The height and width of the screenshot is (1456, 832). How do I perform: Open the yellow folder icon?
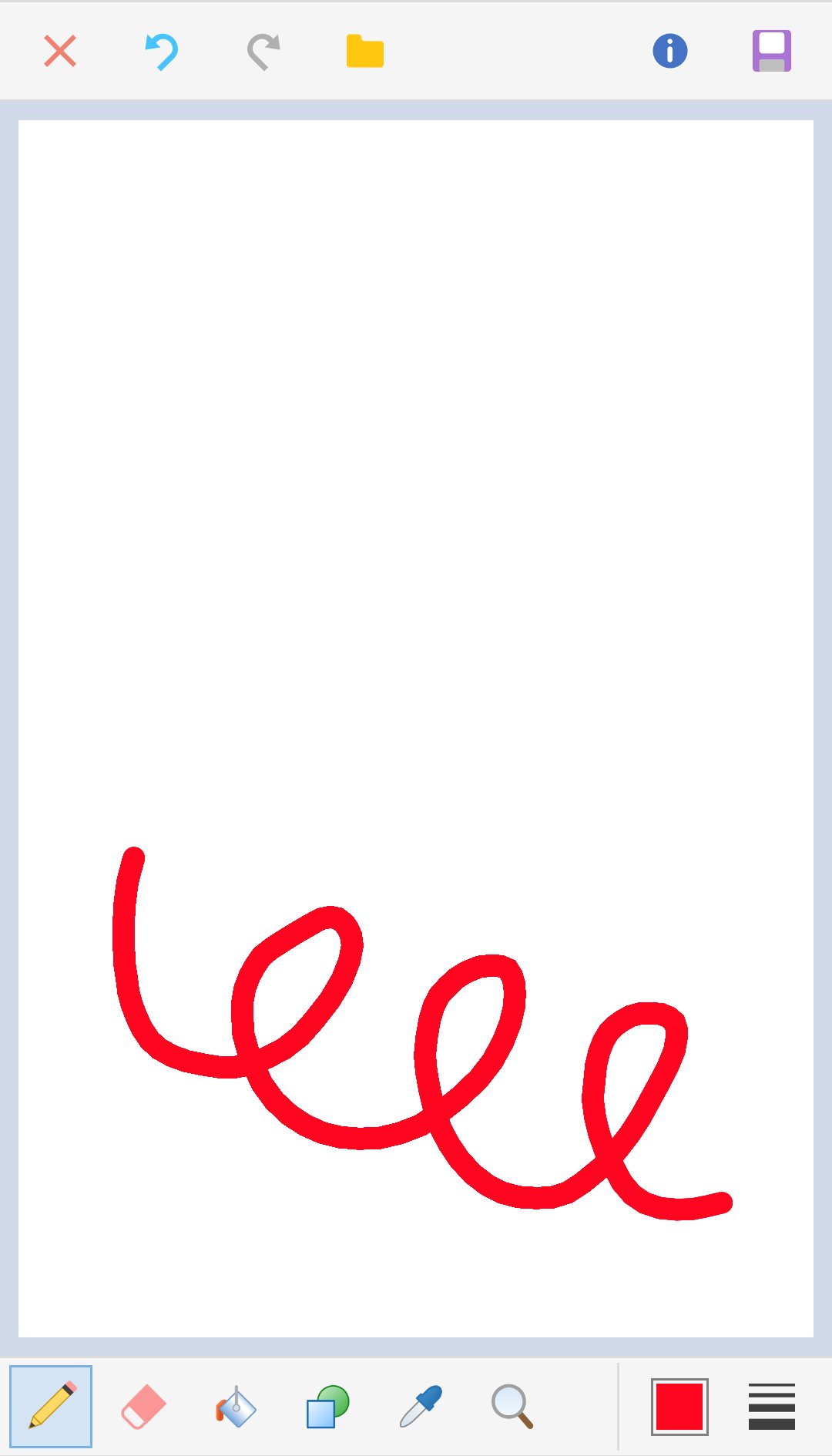pyautogui.click(x=365, y=52)
